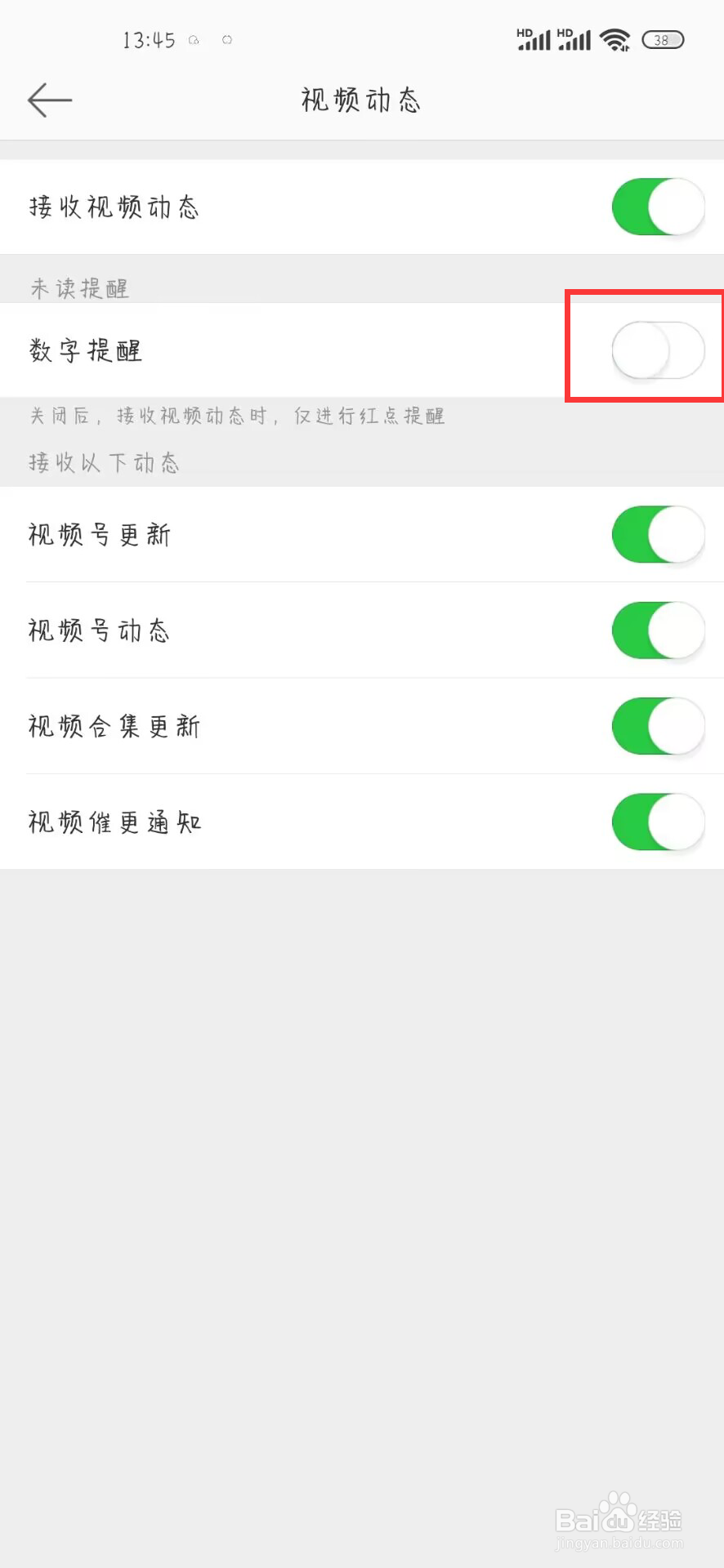This screenshot has width=724, height=1568.
Task: Click the 数字提醒 row label
Action: click(85, 351)
